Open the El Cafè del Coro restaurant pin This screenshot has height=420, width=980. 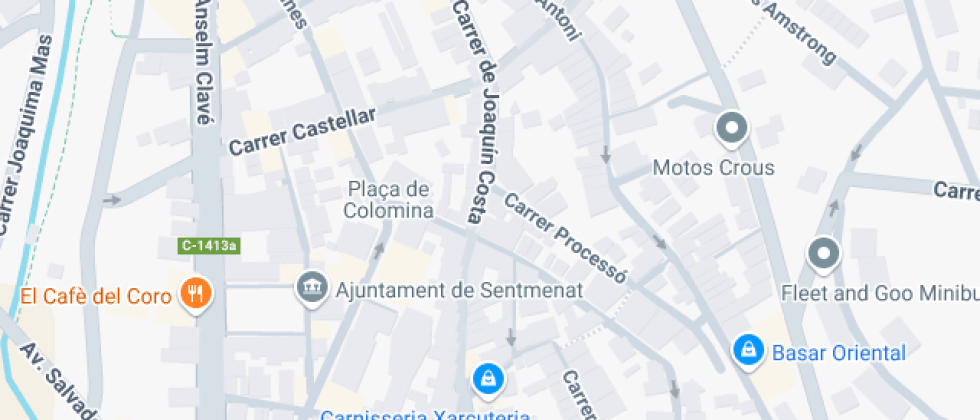pos(194,294)
